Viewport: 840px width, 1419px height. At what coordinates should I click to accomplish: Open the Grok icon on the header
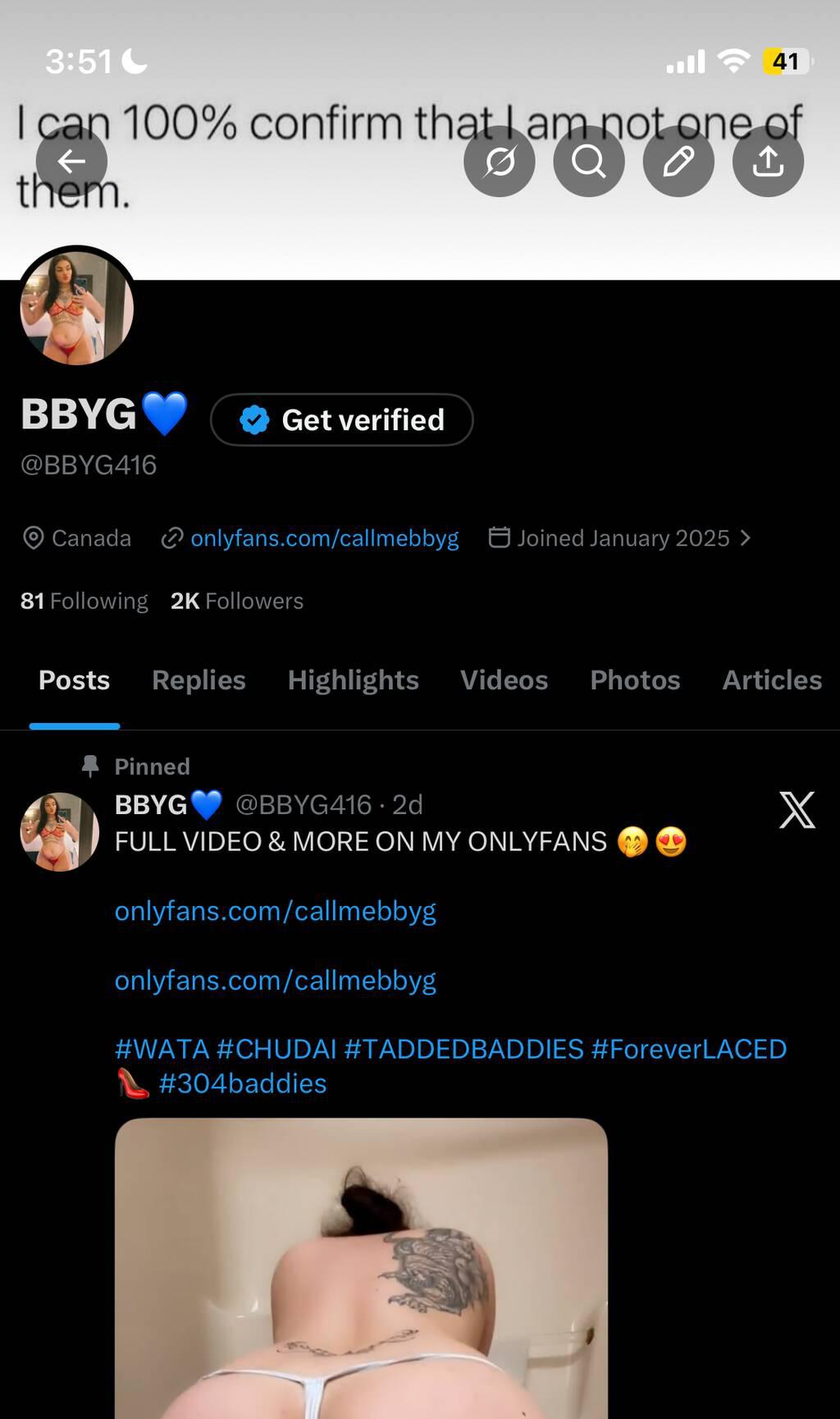coord(499,162)
